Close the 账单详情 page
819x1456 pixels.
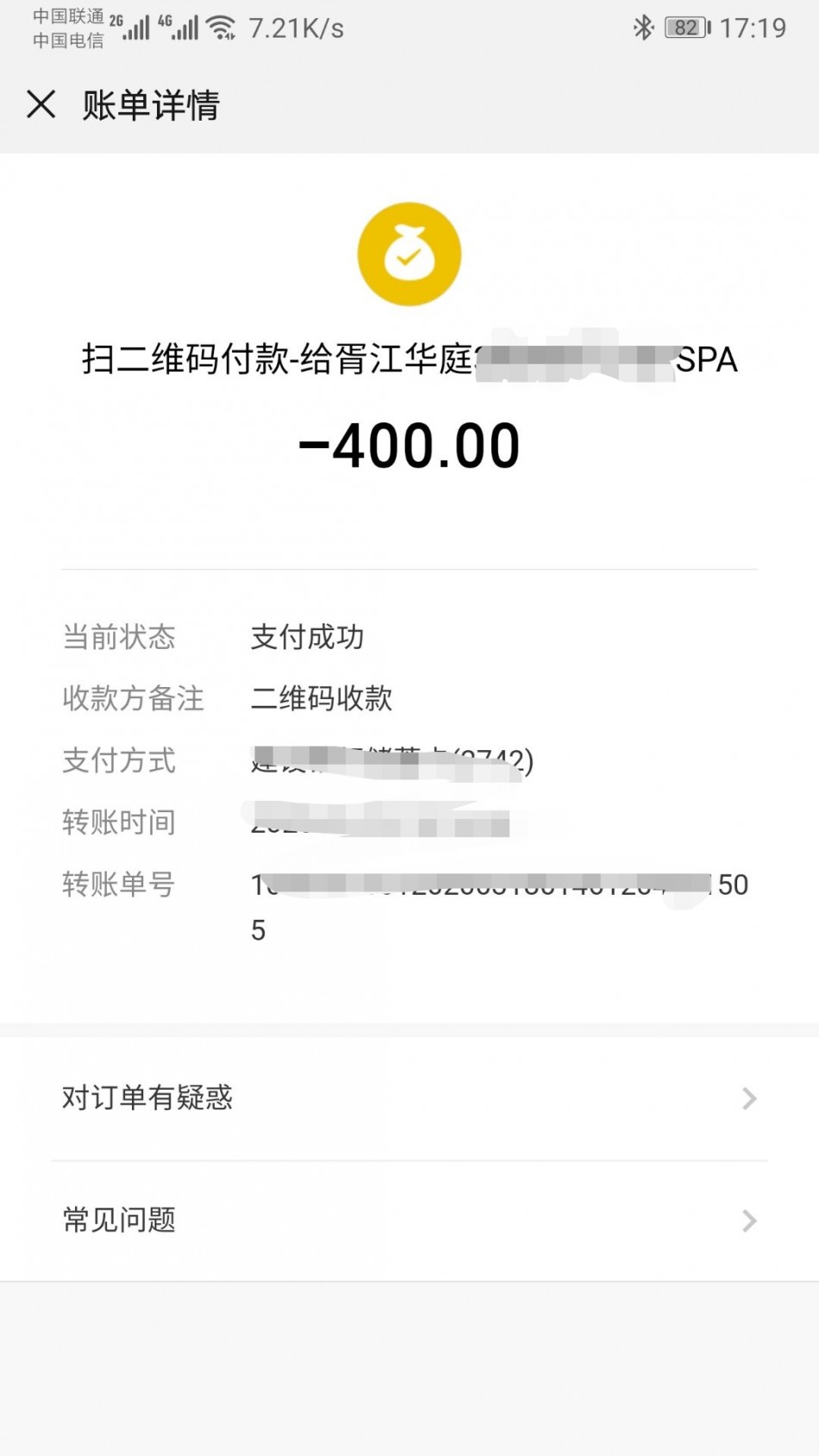click(41, 105)
